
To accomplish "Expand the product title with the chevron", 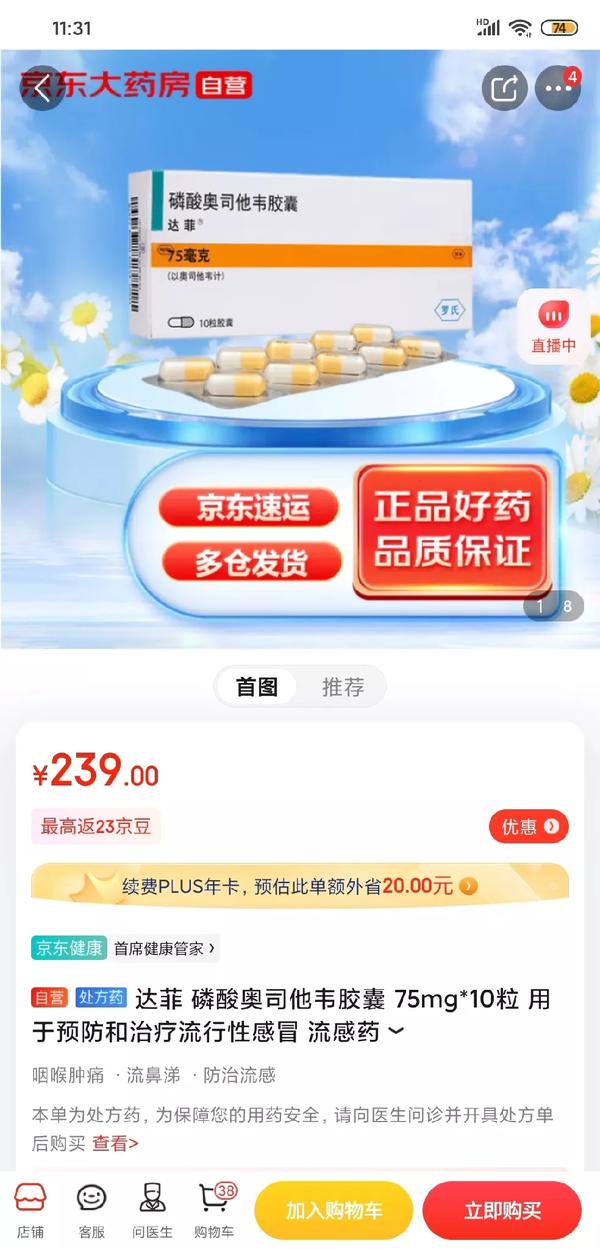I will coord(397,1031).
